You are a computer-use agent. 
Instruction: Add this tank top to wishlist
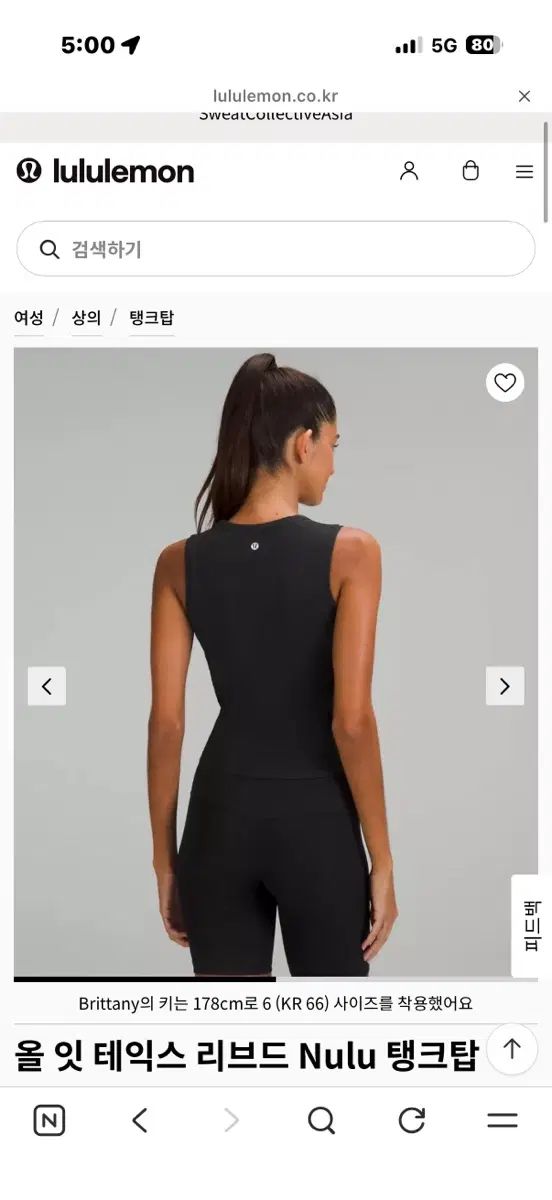click(505, 382)
